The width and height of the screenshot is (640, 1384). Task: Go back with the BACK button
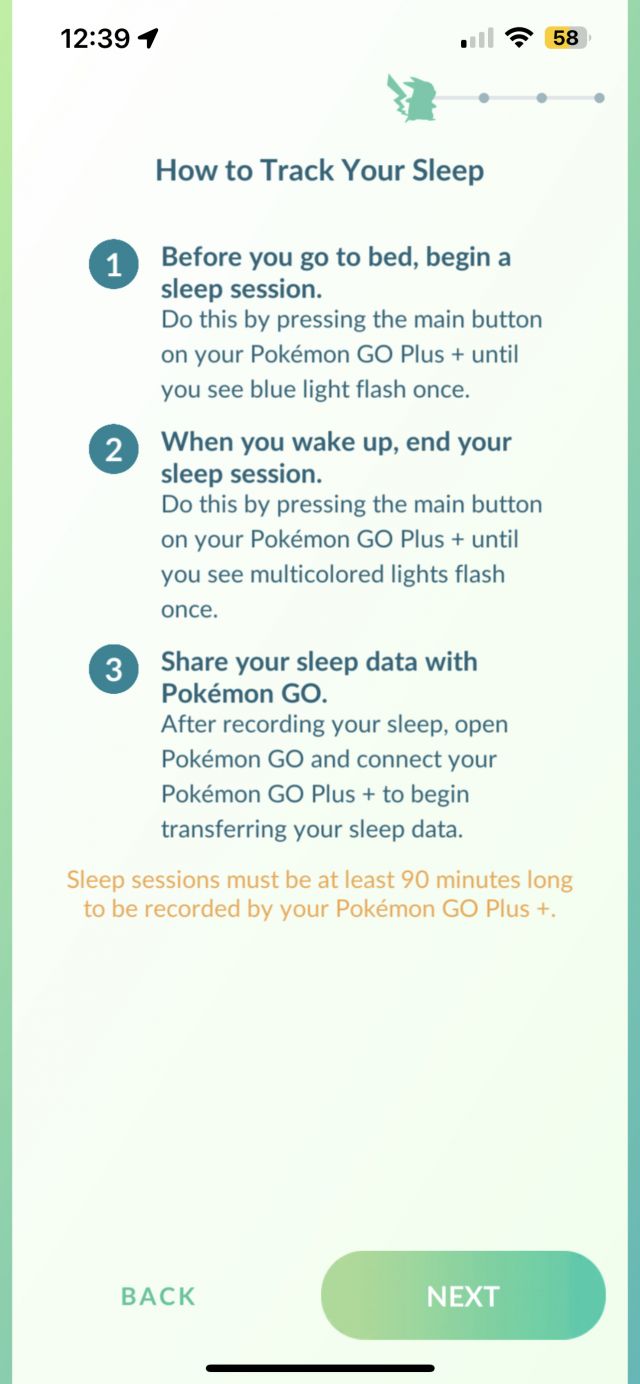(158, 1297)
